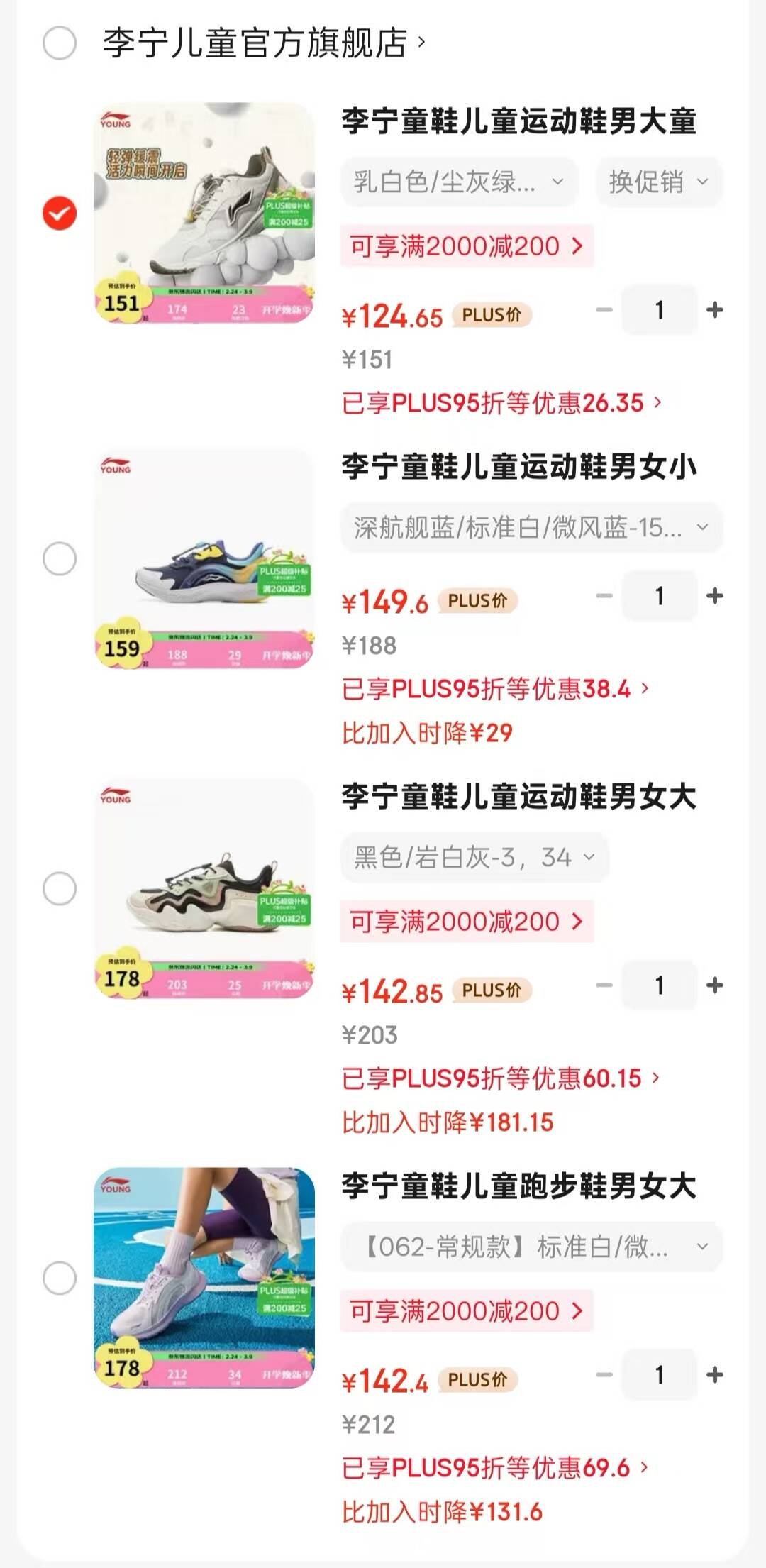Change variant 【062-常规款】标准白

[531, 1247]
